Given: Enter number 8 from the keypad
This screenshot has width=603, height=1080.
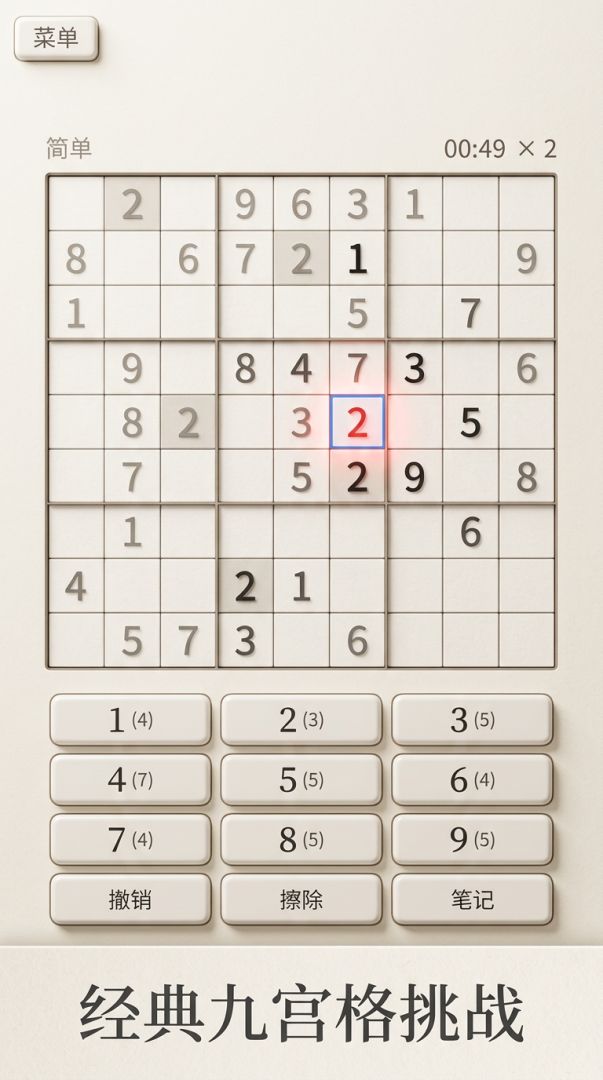Looking at the screenshot, I should (x=301, y=840).
